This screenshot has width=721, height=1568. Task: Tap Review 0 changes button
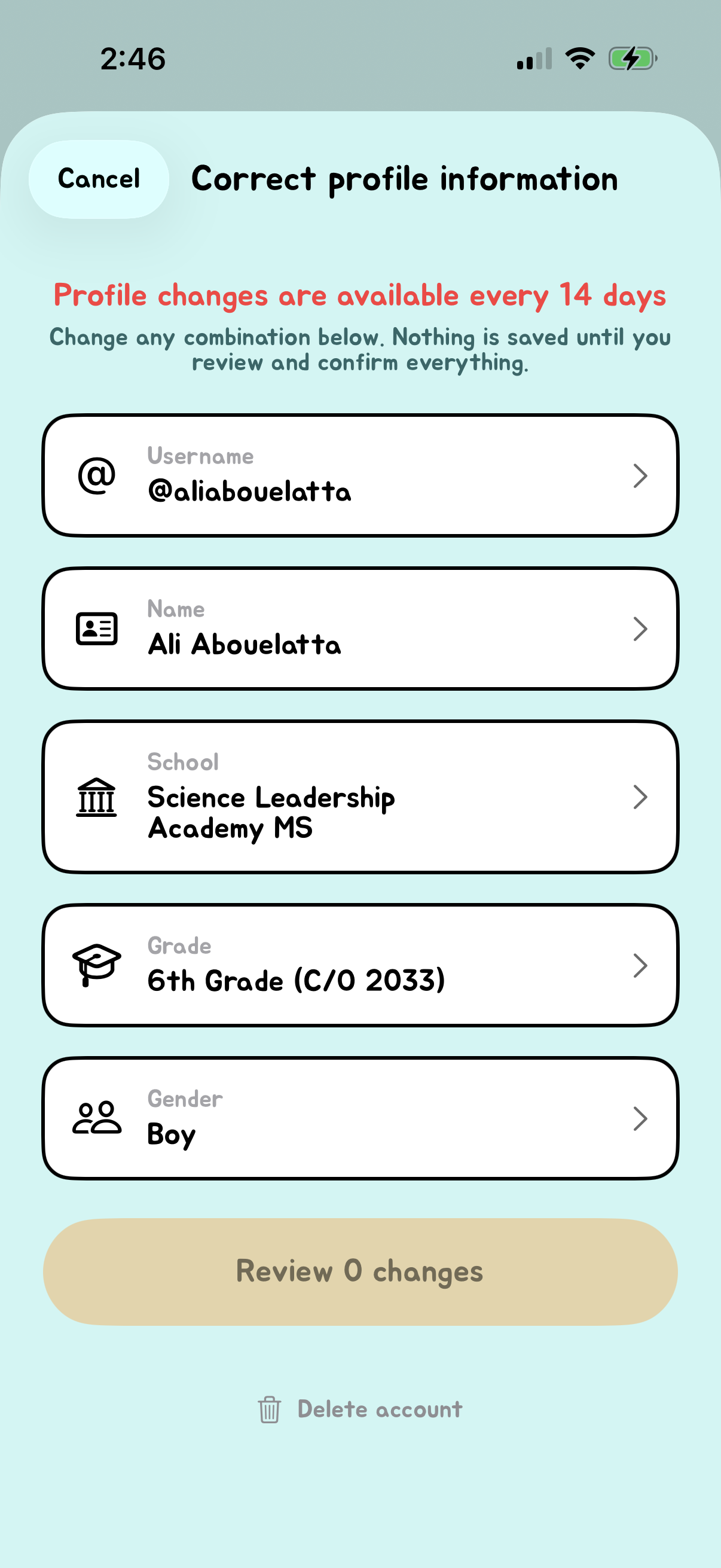pos(360,1271)
